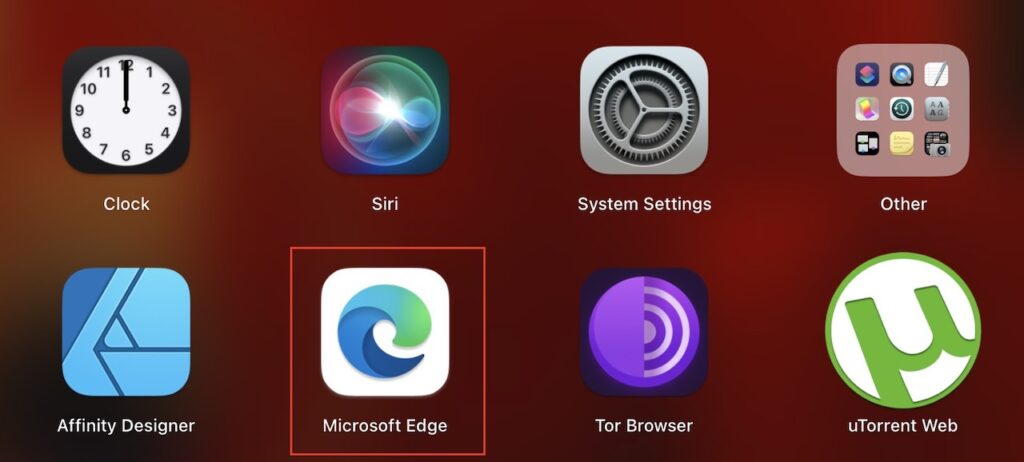Open the Clock app
The height and width of the screenshot is (462, 1024).
click(x=126, y=110)
